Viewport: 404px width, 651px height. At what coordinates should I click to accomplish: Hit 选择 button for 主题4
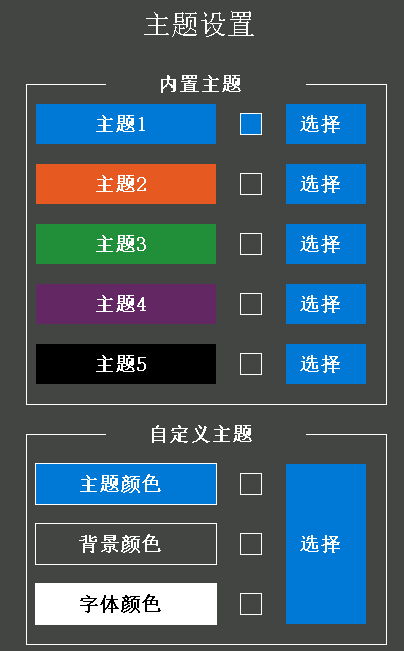(x=326, y=304)
